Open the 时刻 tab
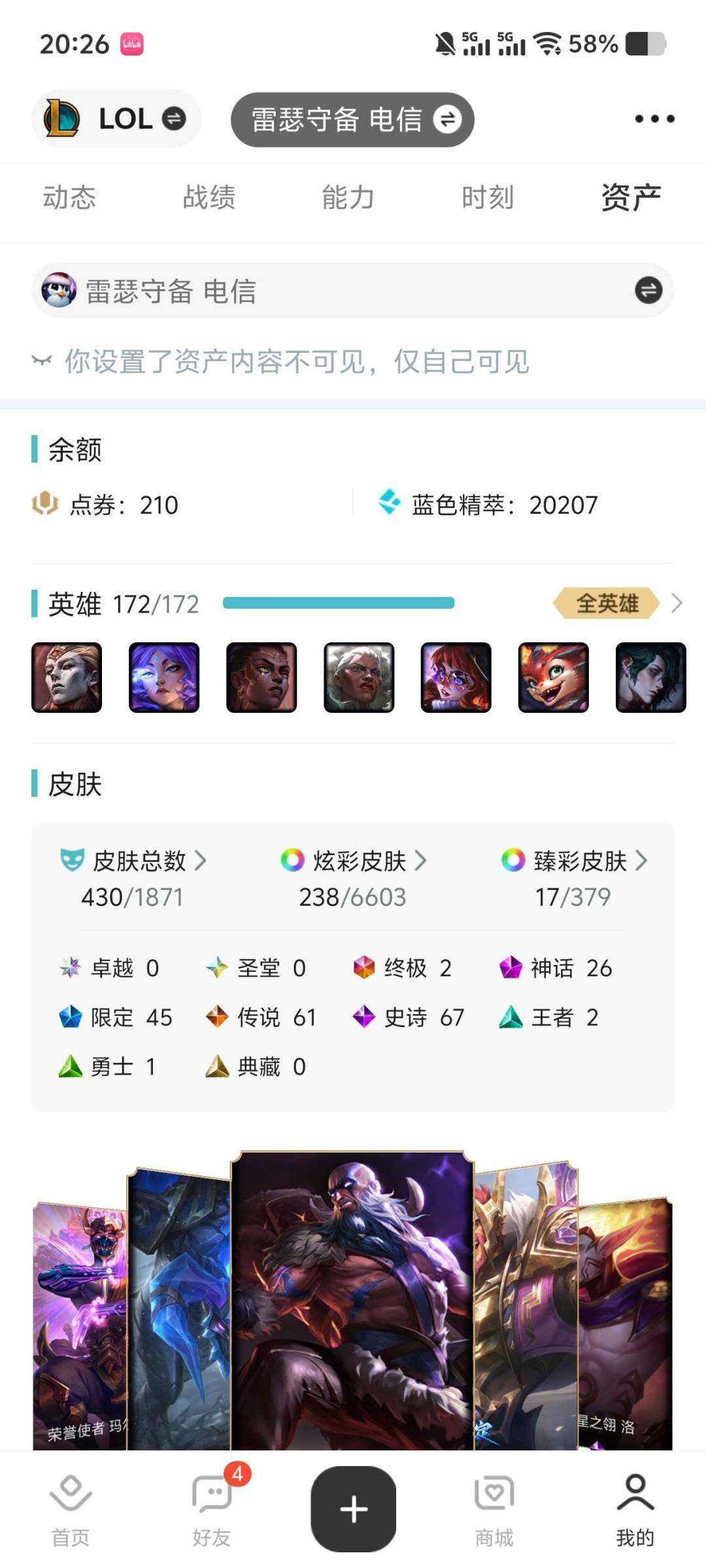Viewport: 706px width, 1568px height. coord(487,197)
